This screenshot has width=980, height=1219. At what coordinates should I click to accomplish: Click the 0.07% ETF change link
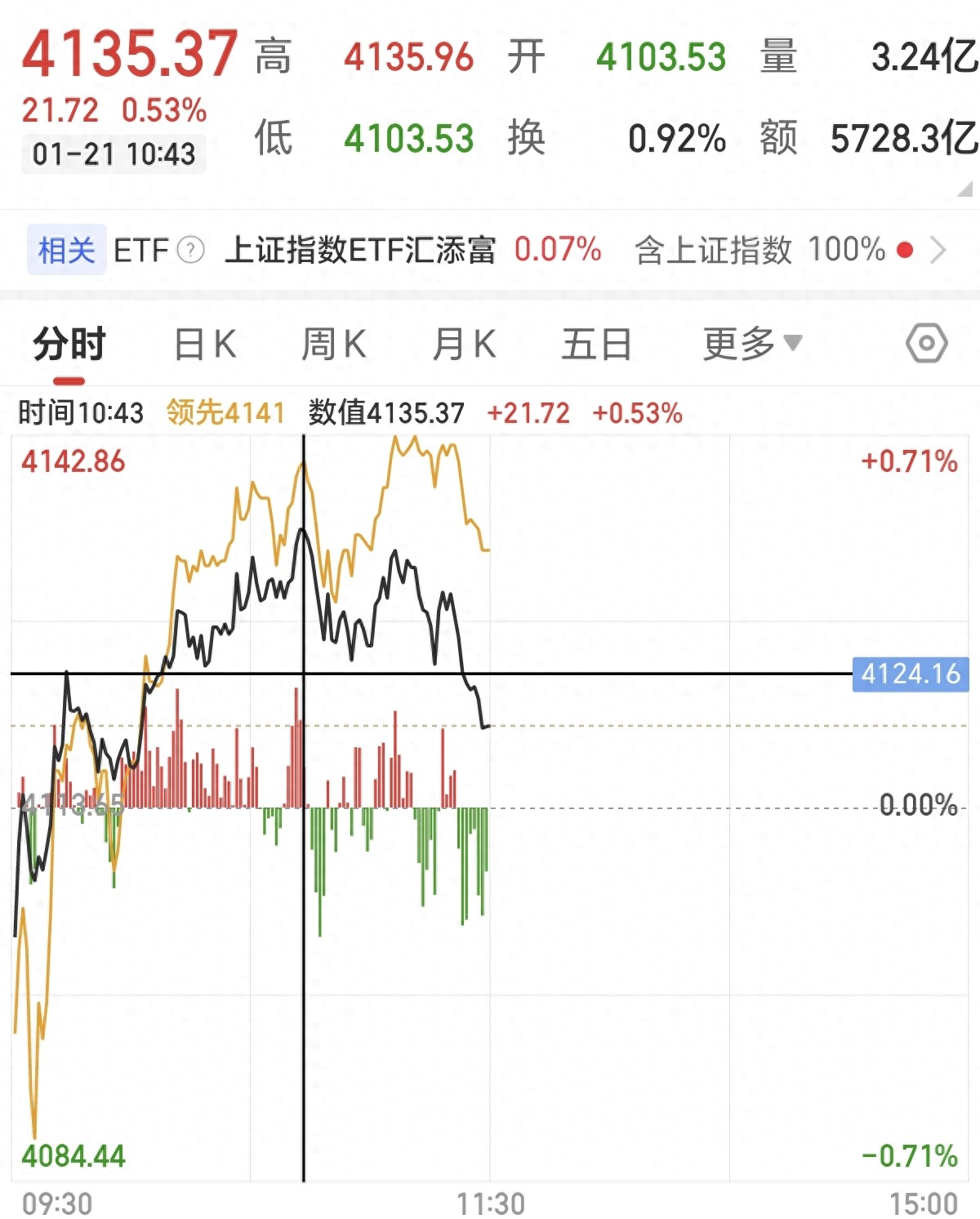click(x=559, y=251)
